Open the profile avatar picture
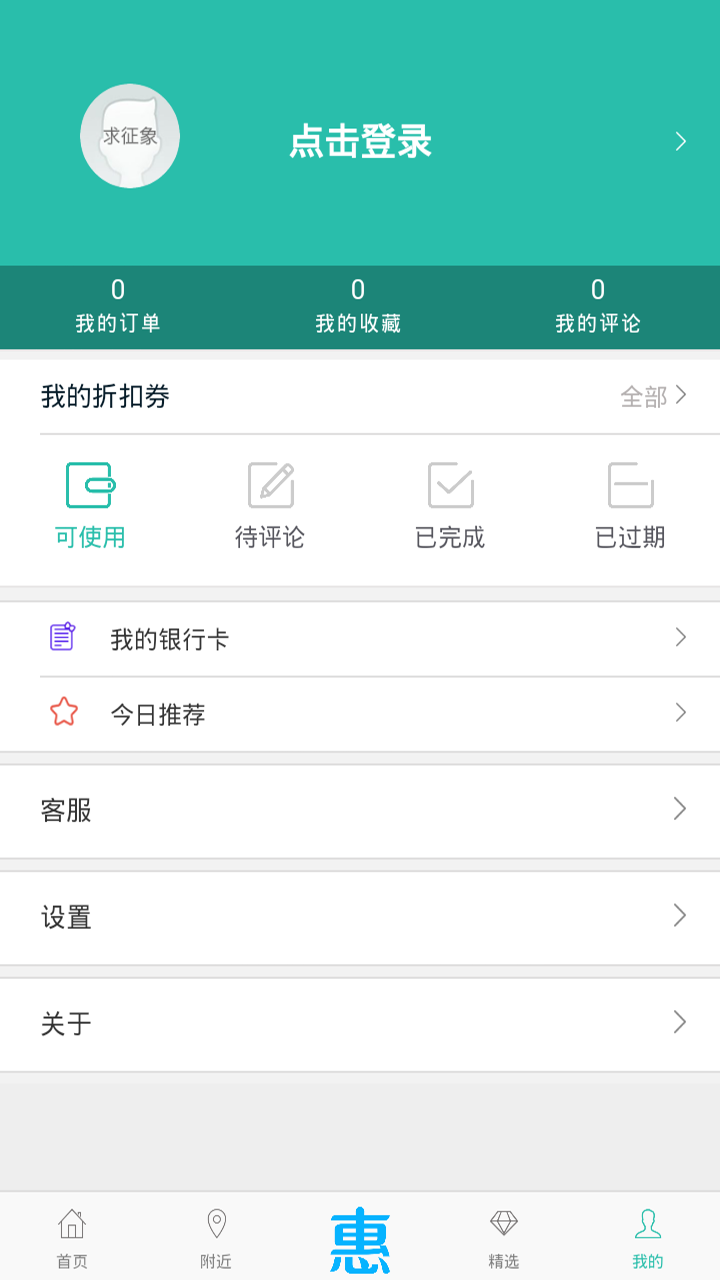This screenshot has height=1280, width=720. click(130, 136)
